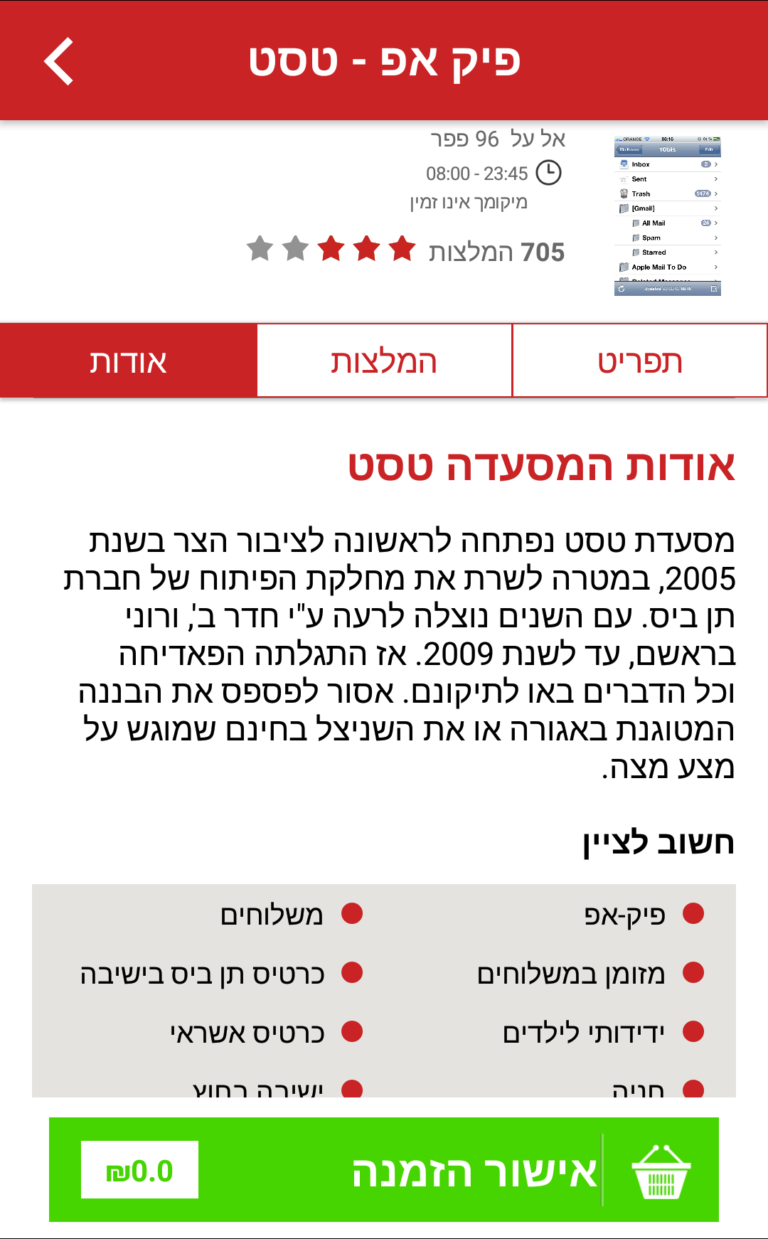Viewport: 768px width, 1239px height.
Task: Go back using the header arrow
Action: pos(59,61)
